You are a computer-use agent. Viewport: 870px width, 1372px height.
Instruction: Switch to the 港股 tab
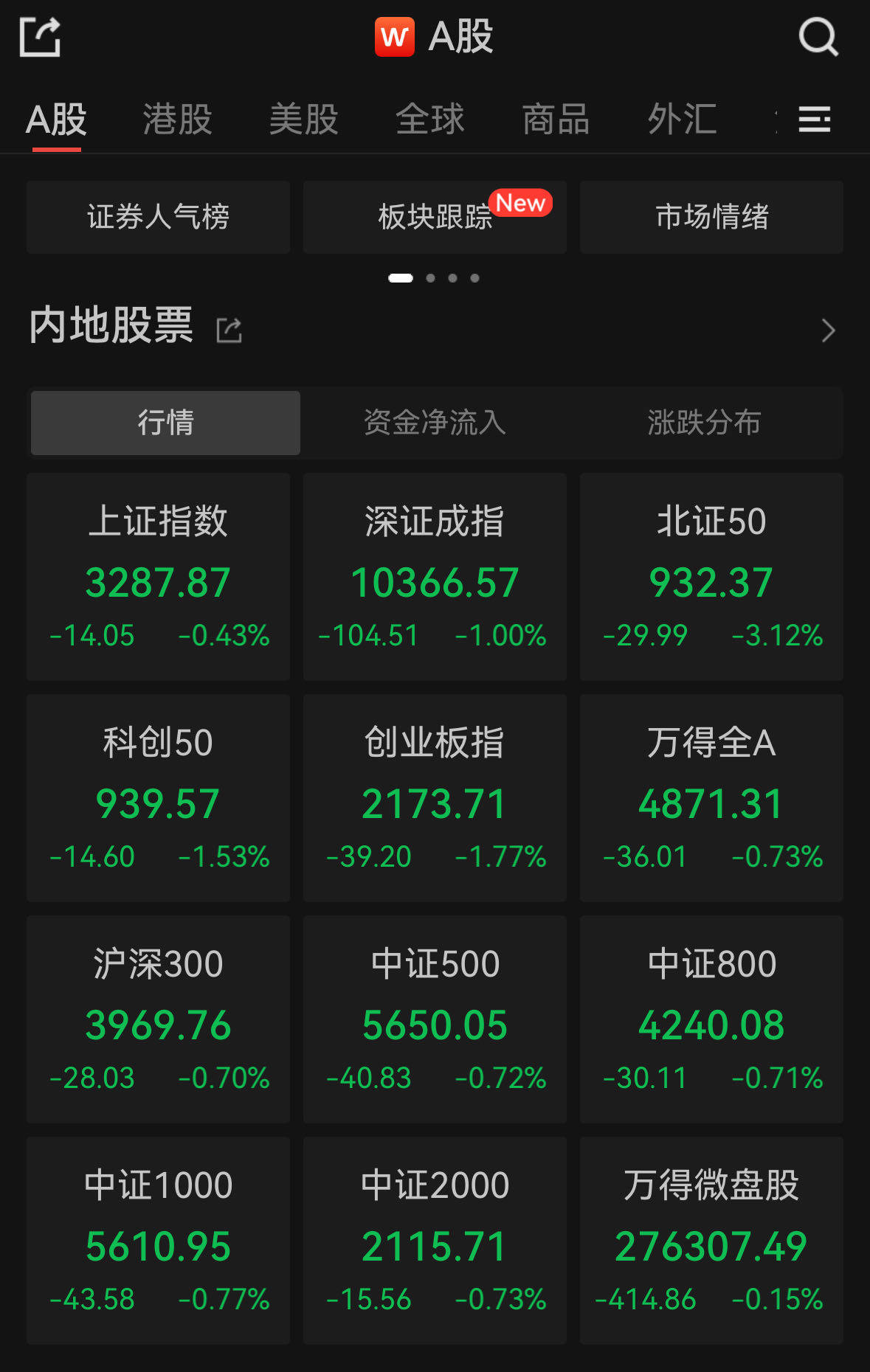click(177, 119)
